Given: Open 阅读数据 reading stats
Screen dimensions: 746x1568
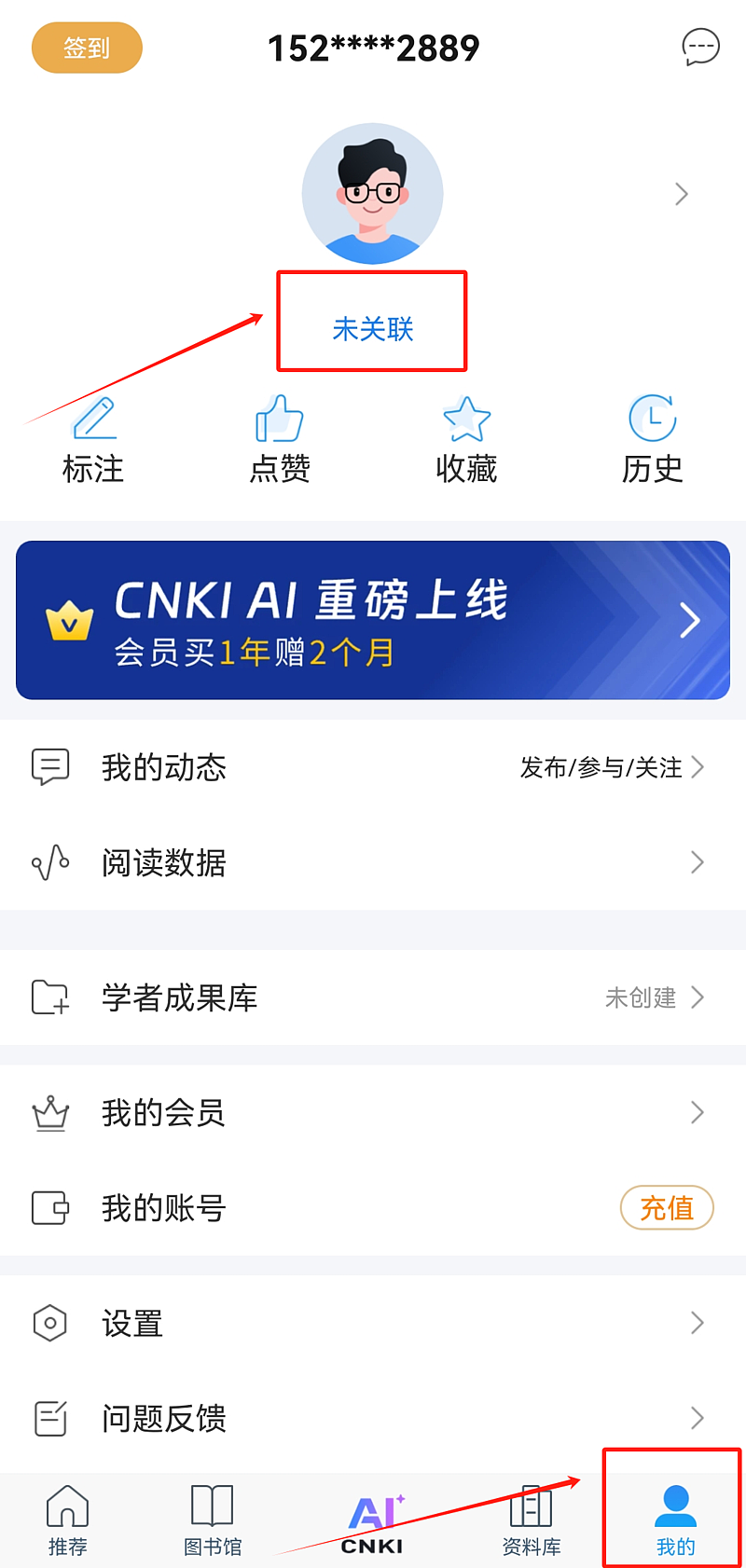Looking at the screenshot, I should point(373,862).
